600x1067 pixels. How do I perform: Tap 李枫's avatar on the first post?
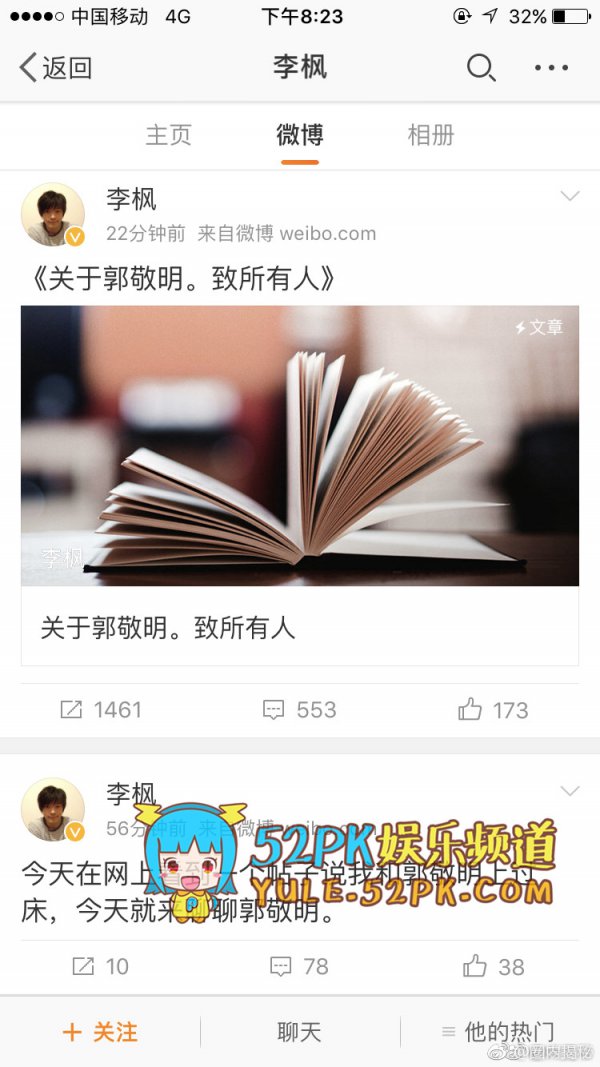53,214
